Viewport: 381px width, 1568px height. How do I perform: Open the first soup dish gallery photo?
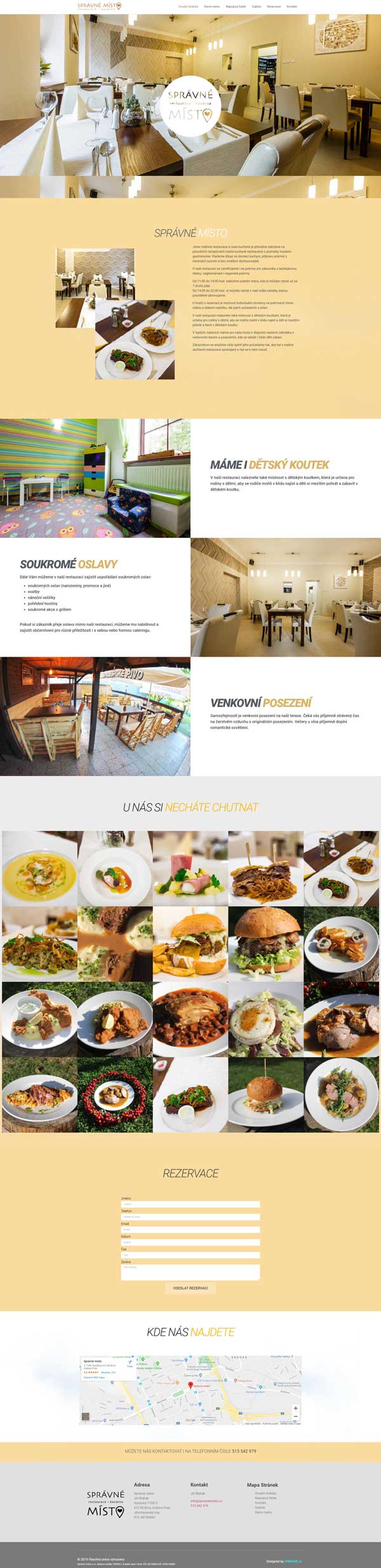point(39,868)
